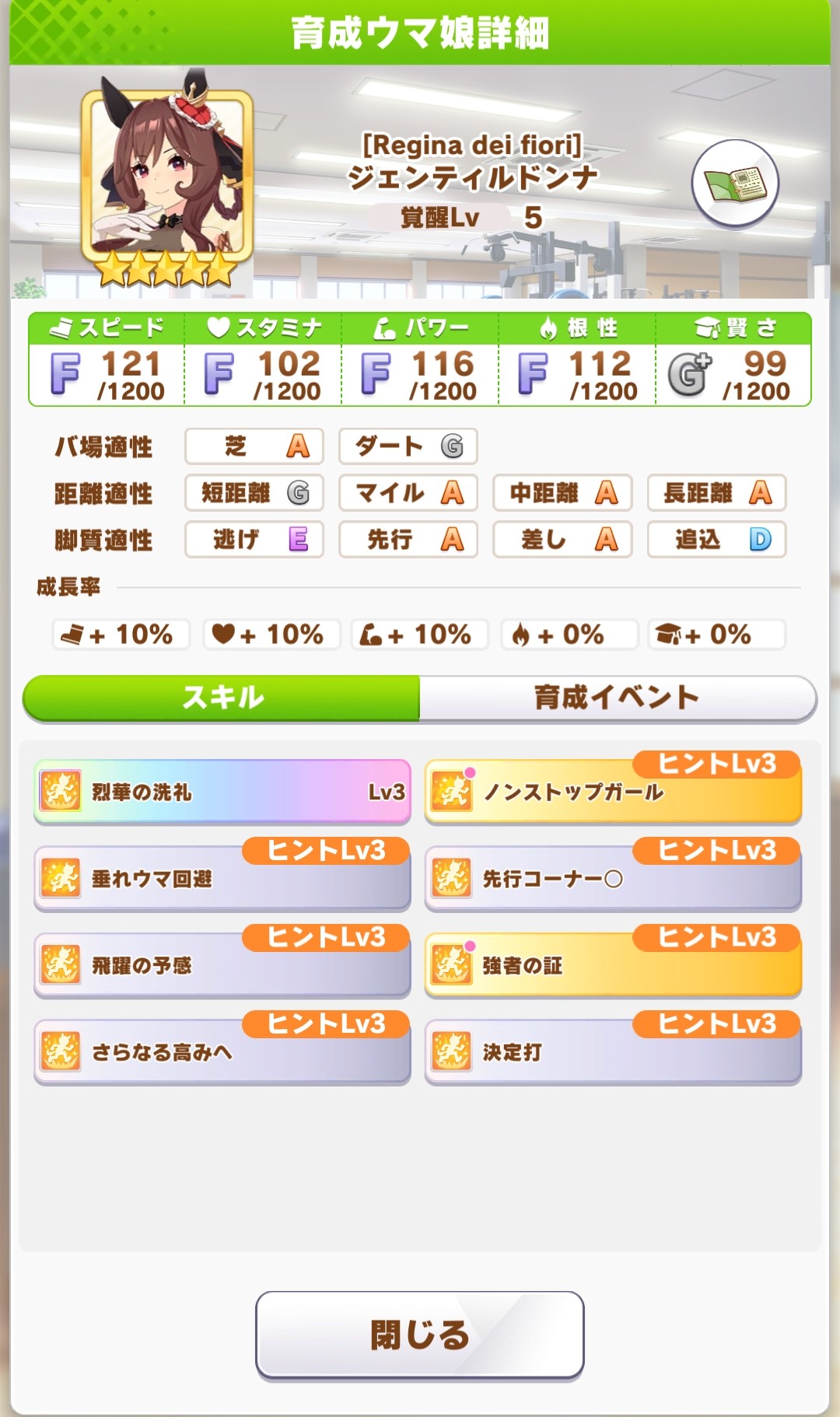The width and height of the screenshot is (840, 1417).
Task: Close the dialog with 閉じる
Action: 420,1335
